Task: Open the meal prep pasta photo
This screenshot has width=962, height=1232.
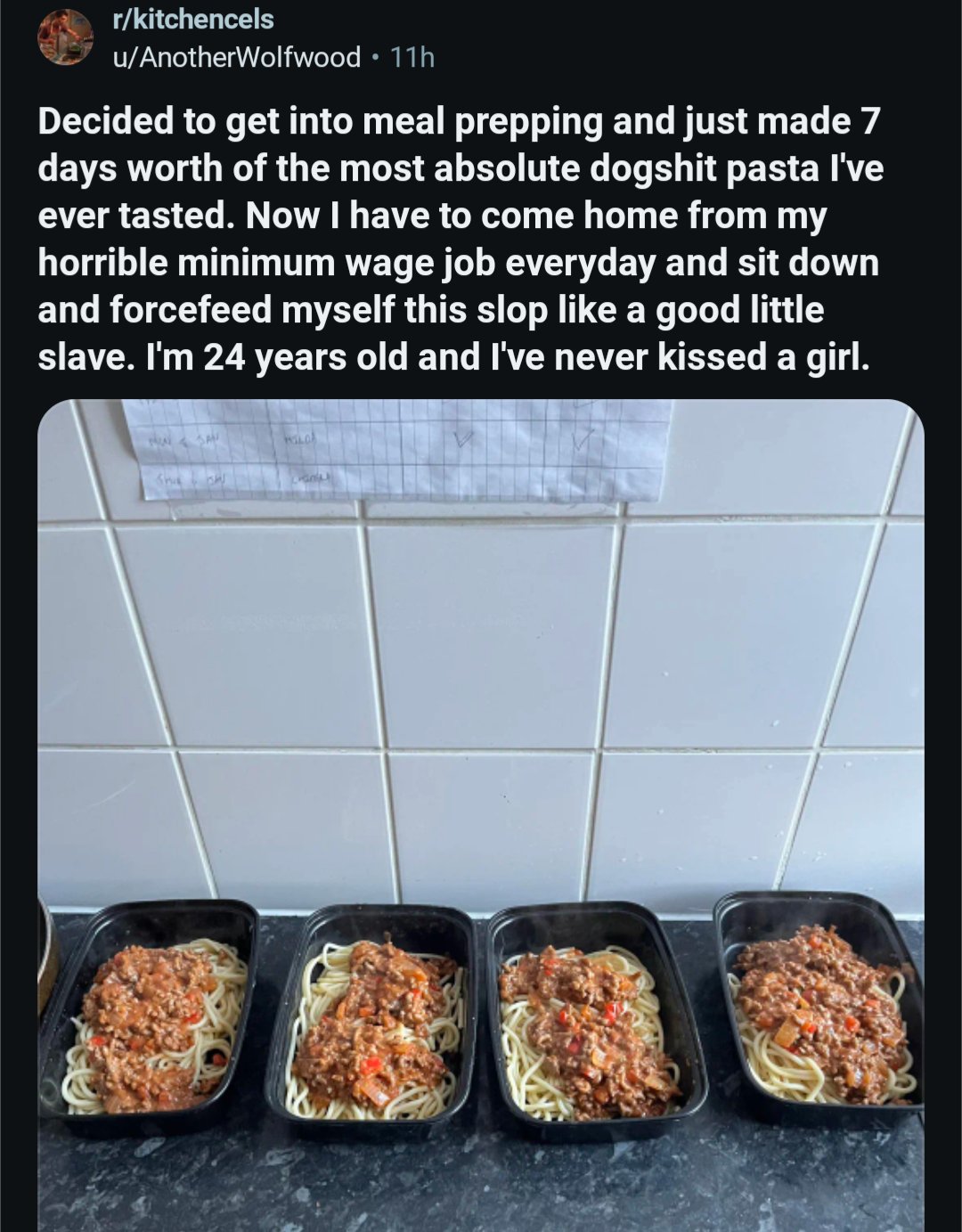Action: tap(481, 814)
